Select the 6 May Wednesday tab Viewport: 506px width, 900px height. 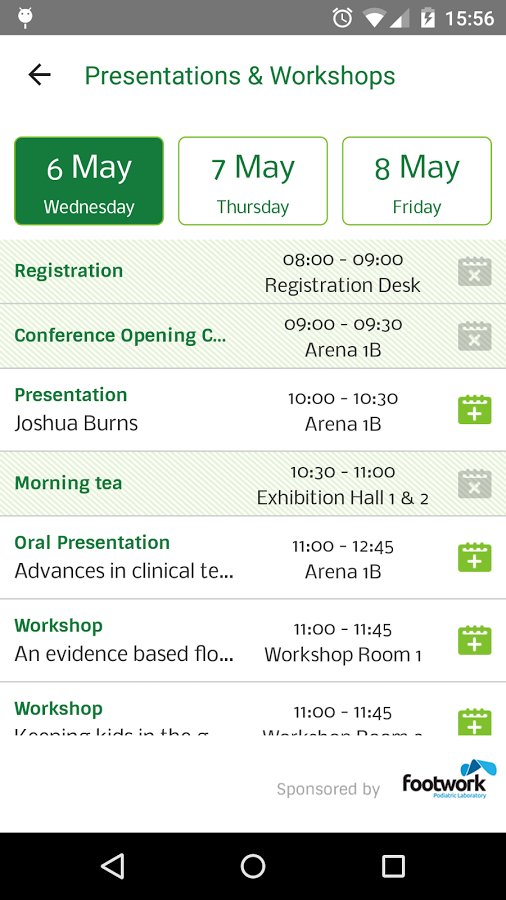(89, 181)
